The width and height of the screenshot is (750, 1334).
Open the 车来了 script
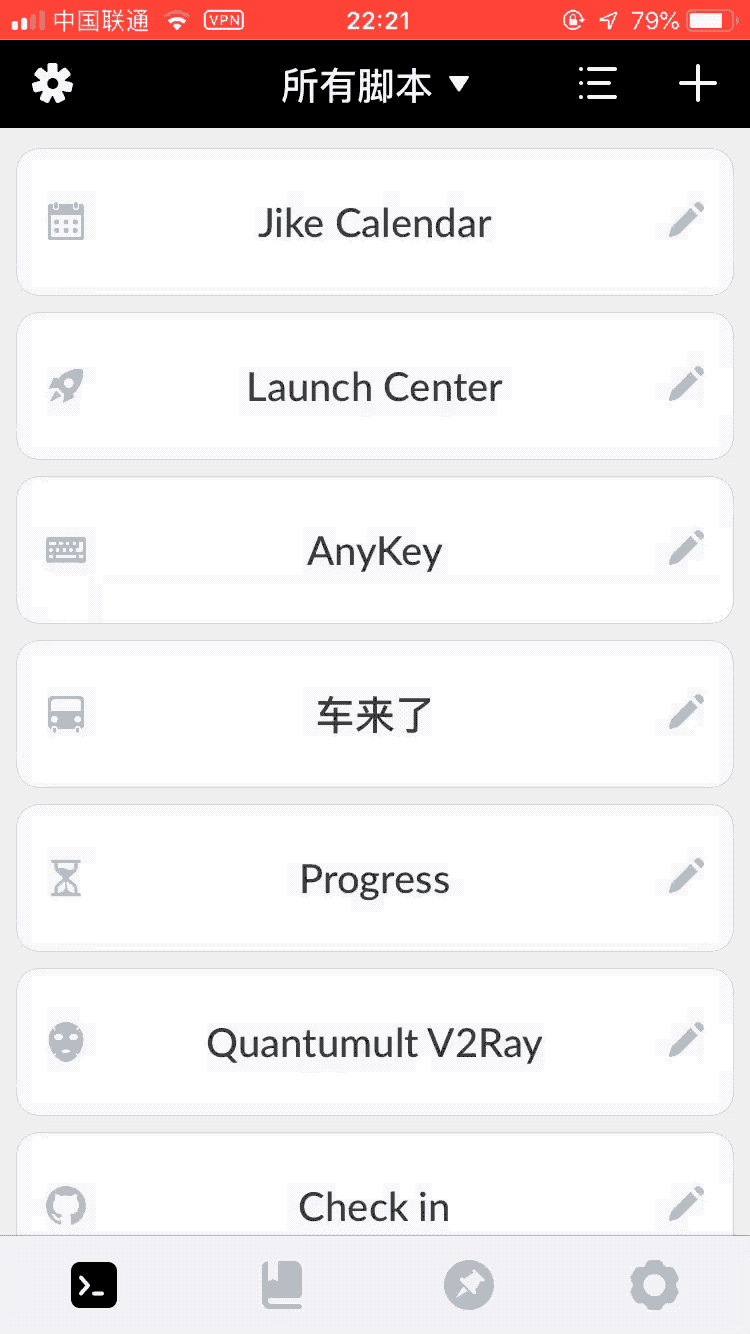click(x=374, y=714)
